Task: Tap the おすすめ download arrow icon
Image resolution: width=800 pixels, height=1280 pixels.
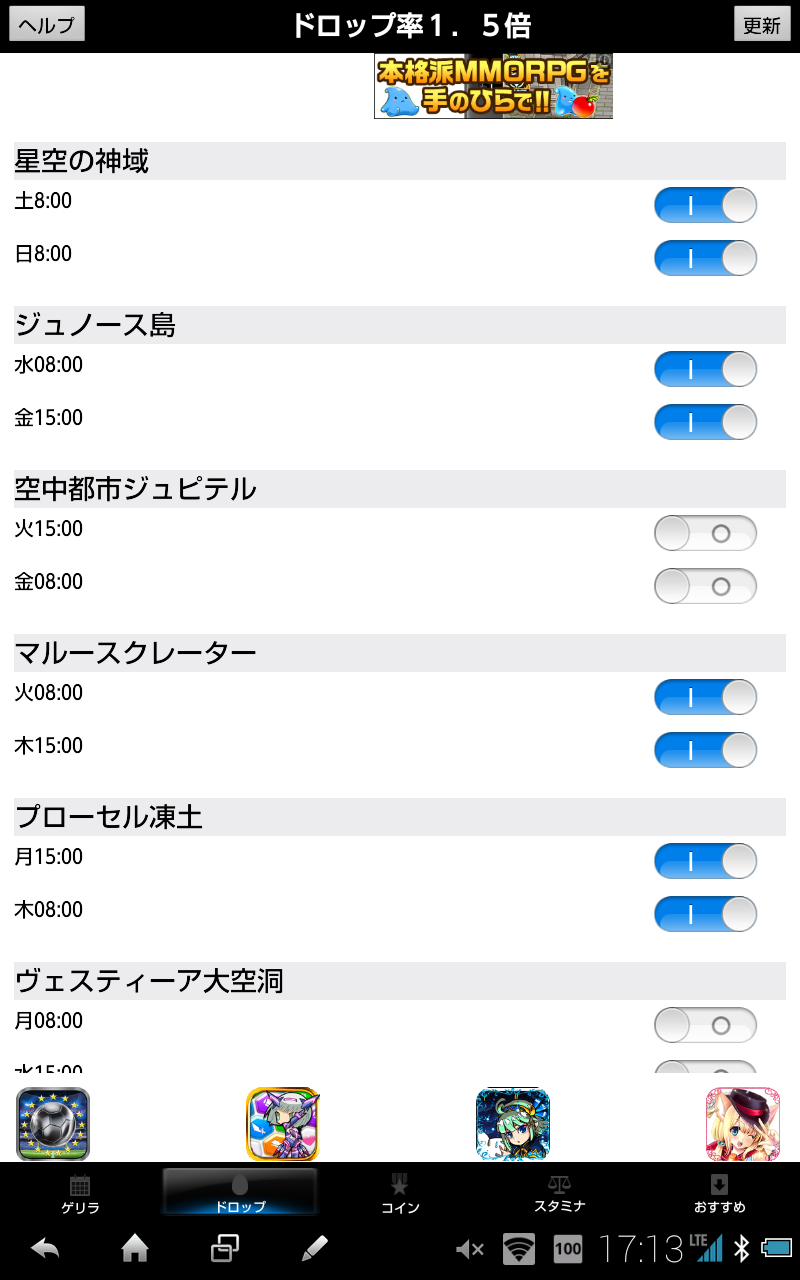Action: (719, 1192)
